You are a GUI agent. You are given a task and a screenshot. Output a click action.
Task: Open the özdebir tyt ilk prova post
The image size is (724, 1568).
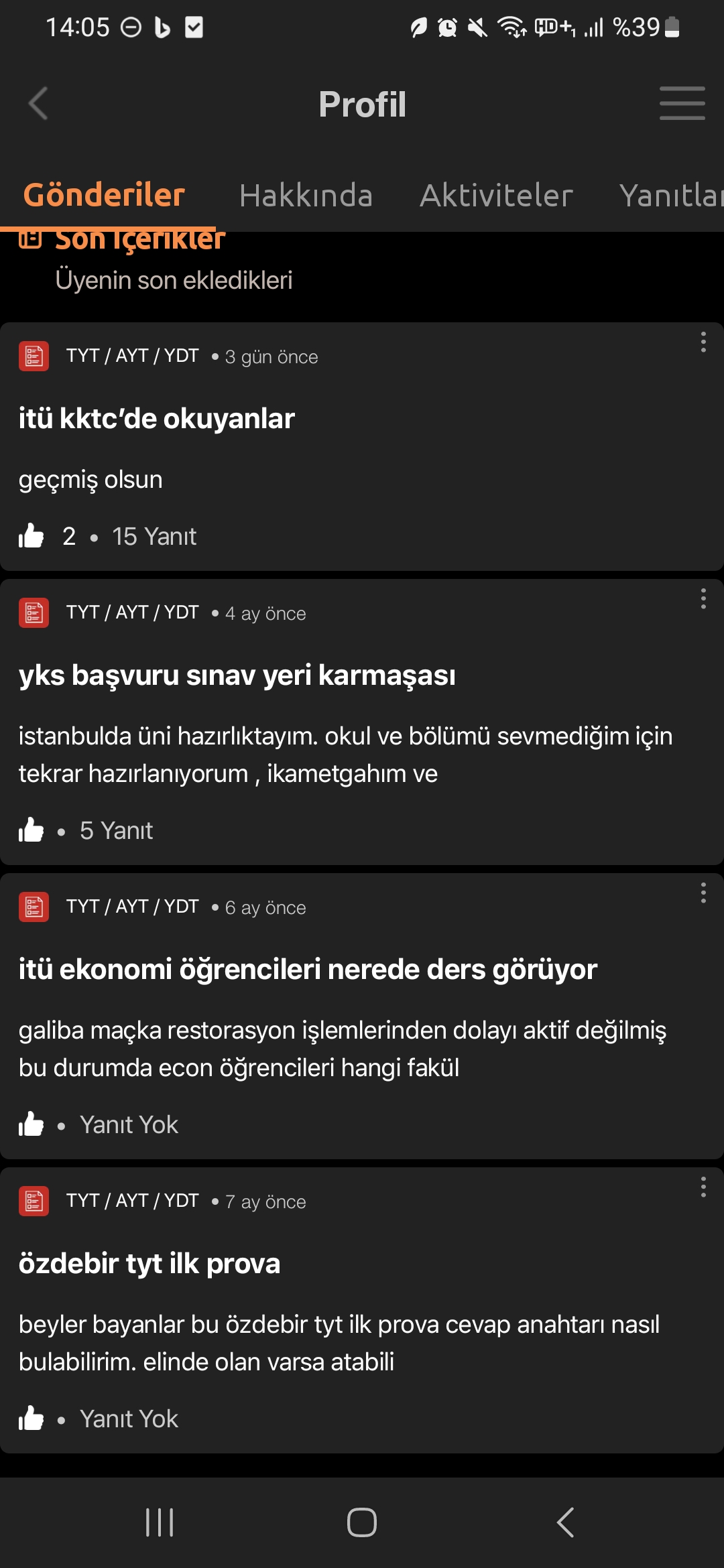149,1263
